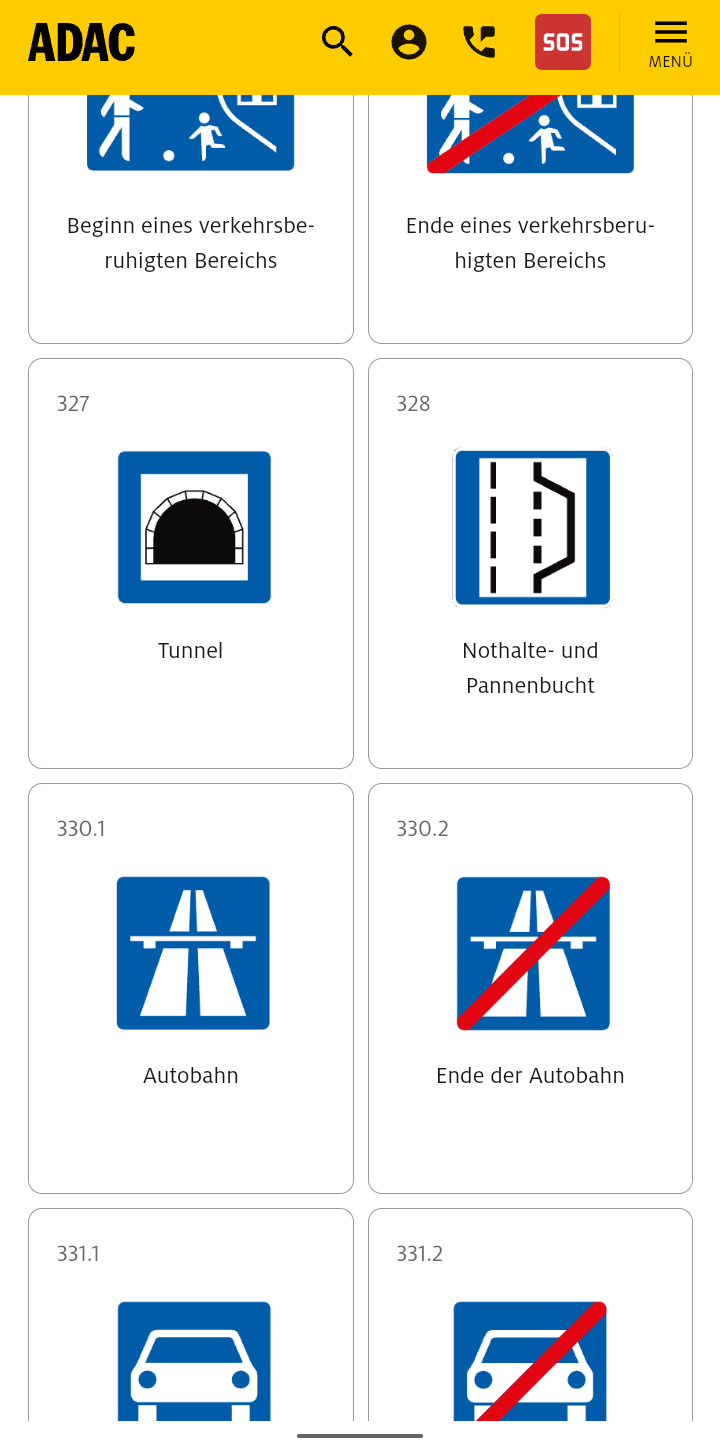Screen dimensions: 720x1448
Task: Open Nothalte- und Pannenbucht card
Action: tap(530, 563)
